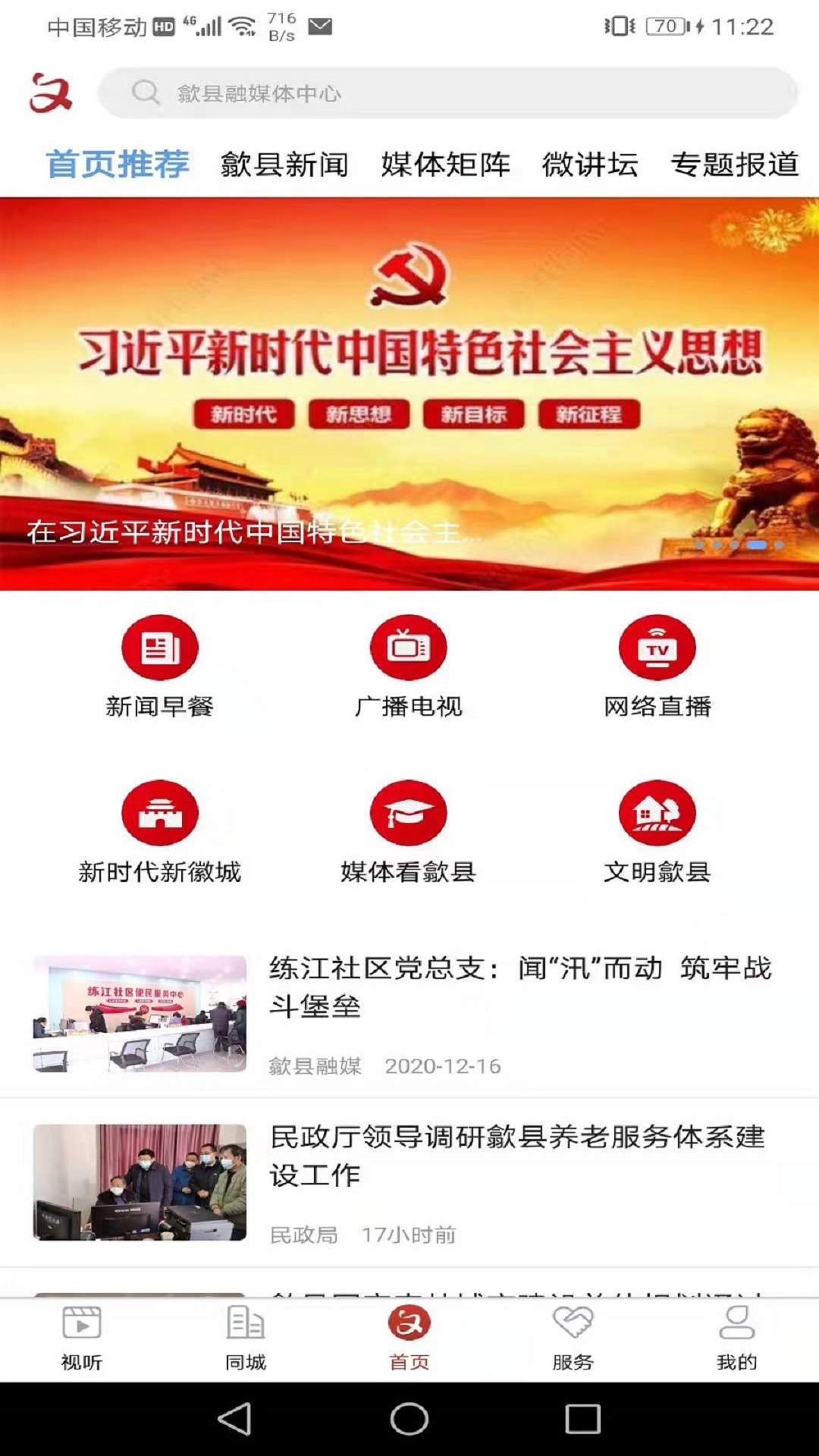Read the 练江社区党总支 news article
The height and width of the screenshot is (1456, 819).
(409, 1014)
